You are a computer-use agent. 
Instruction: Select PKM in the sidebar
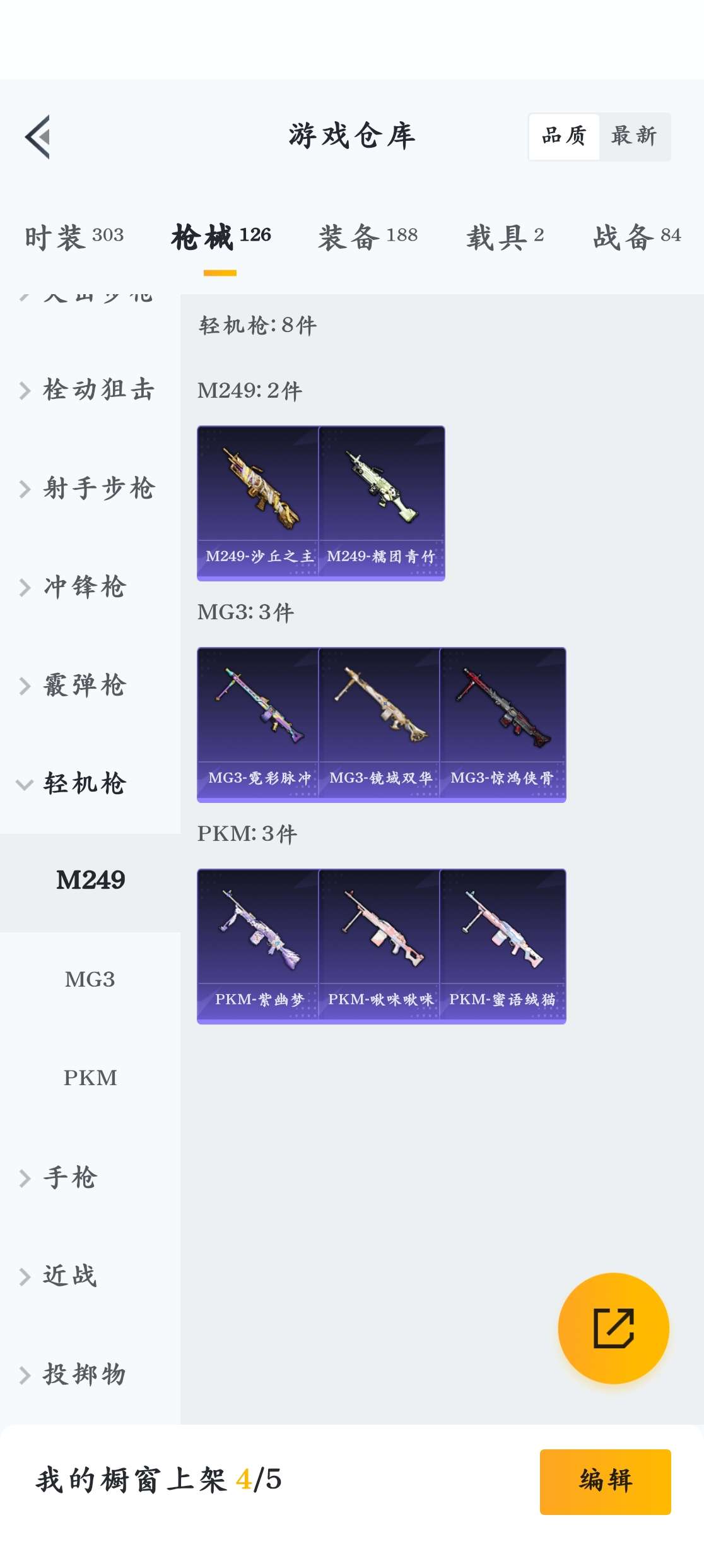point(90,1078)
